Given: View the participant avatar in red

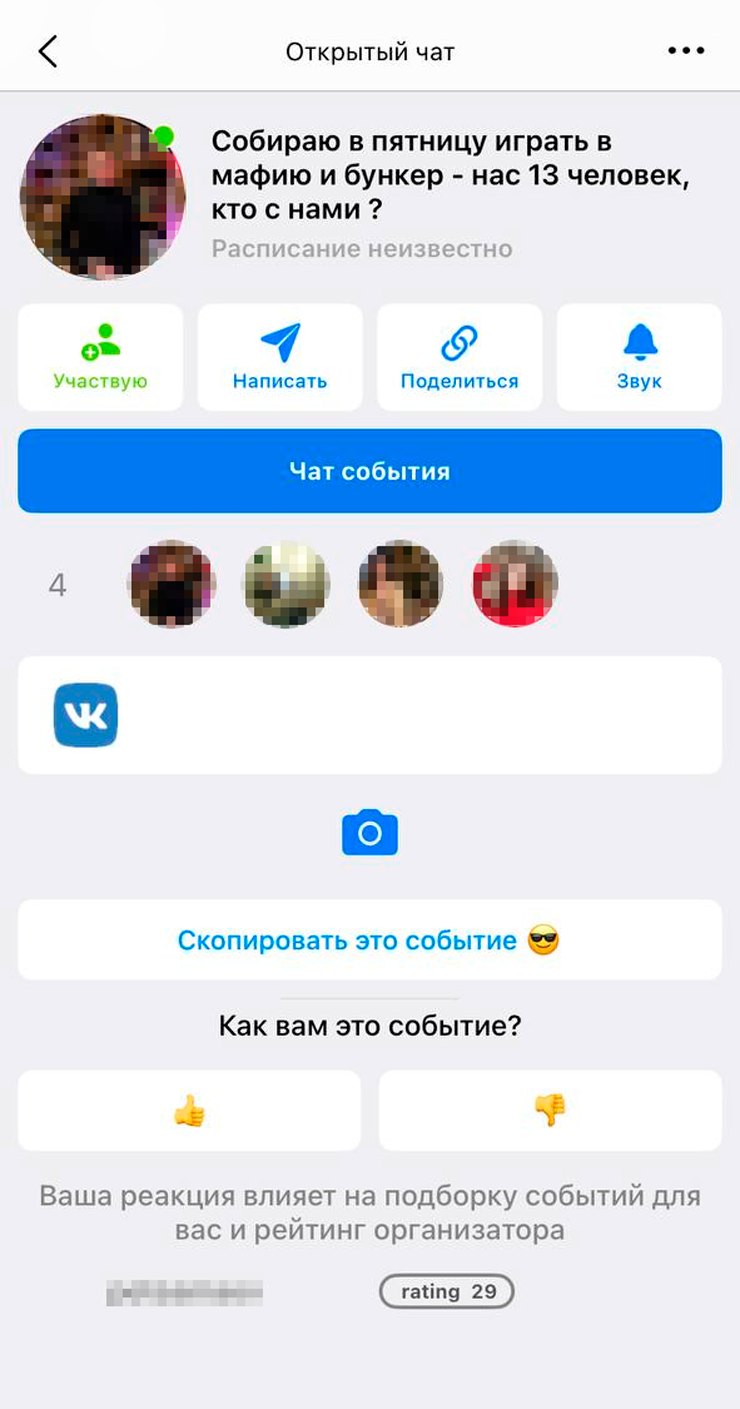Looking at the screenshot, I should (x=515, y=584).
